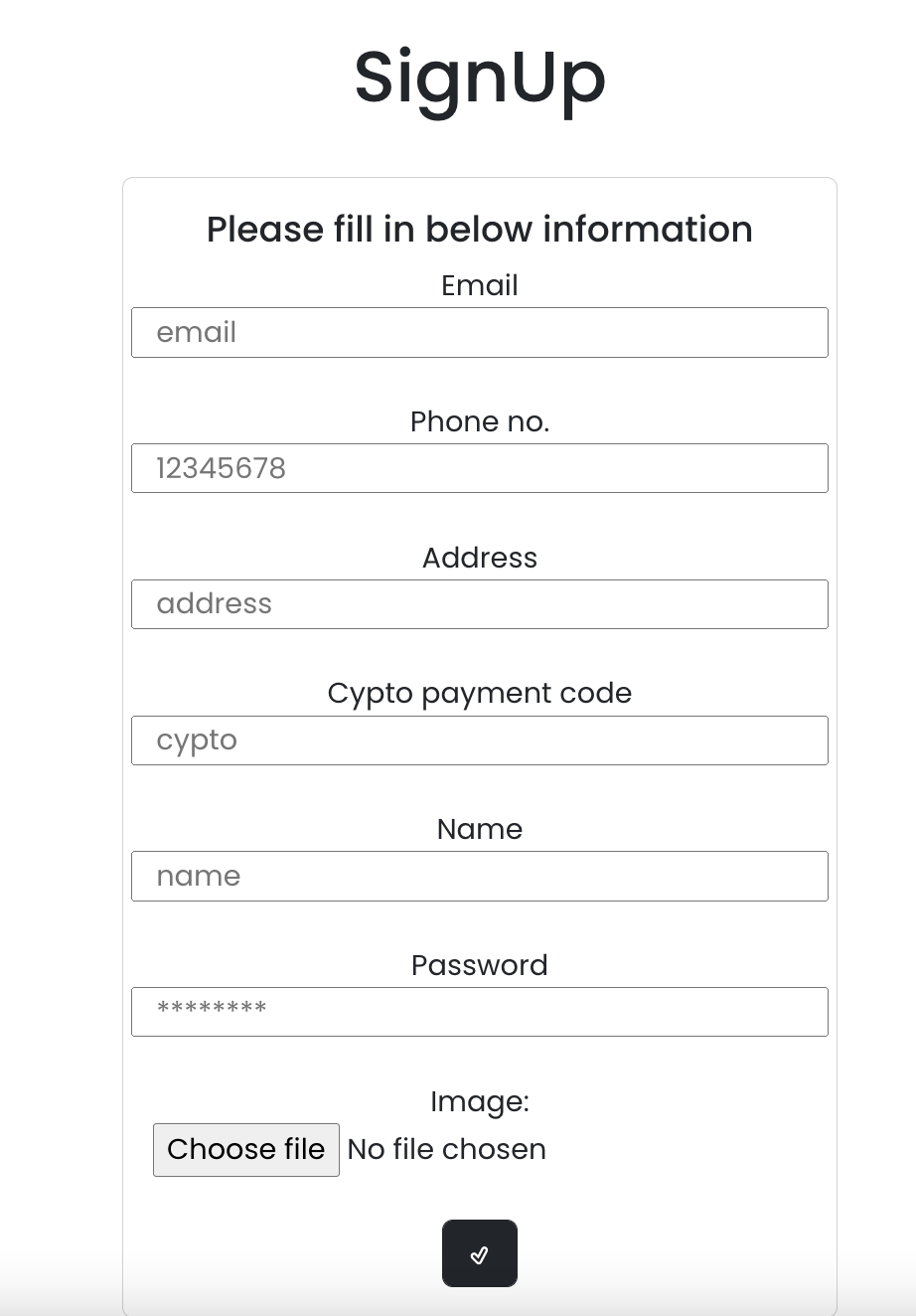
Task: Click the Phone no. label
Action: pos(480,421)
